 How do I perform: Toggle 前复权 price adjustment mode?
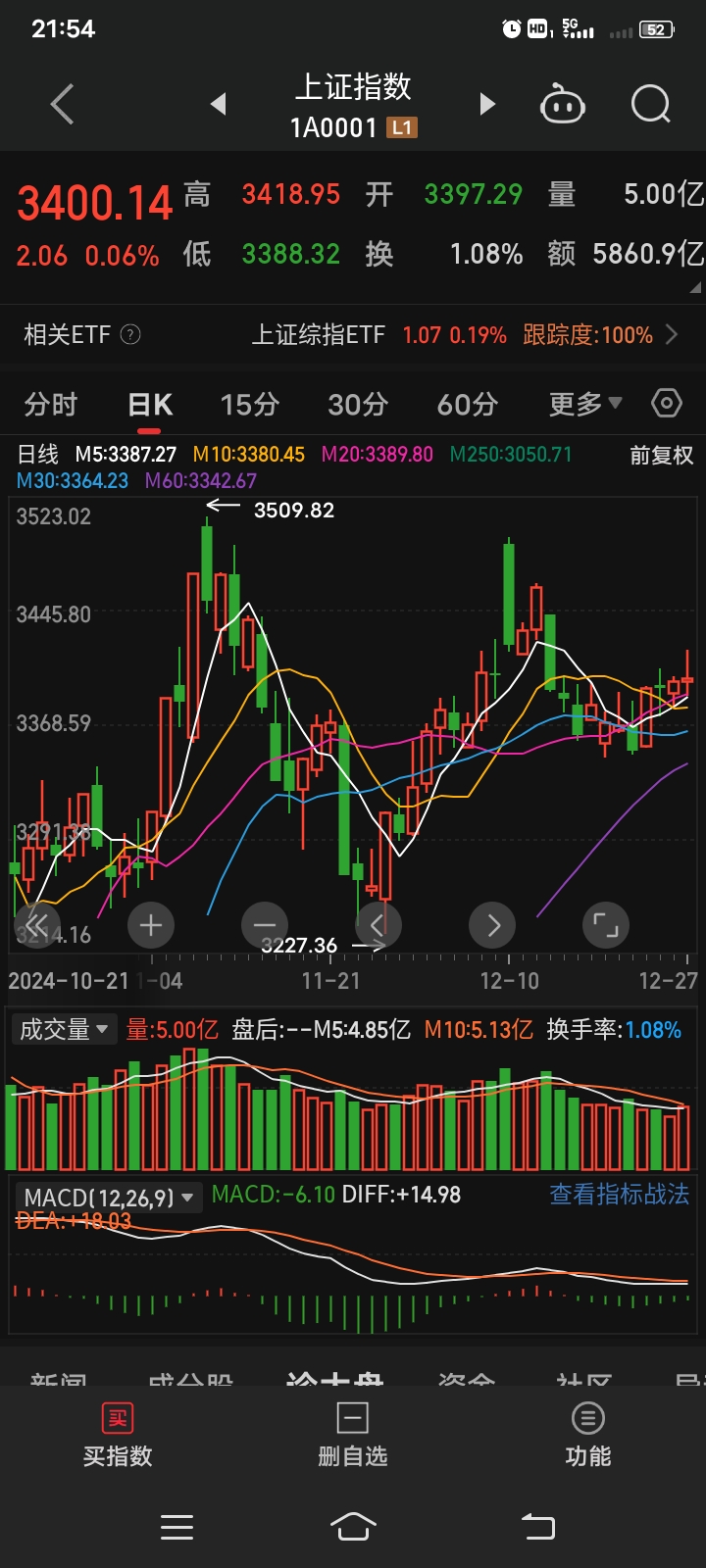click(x=660, y=456)
